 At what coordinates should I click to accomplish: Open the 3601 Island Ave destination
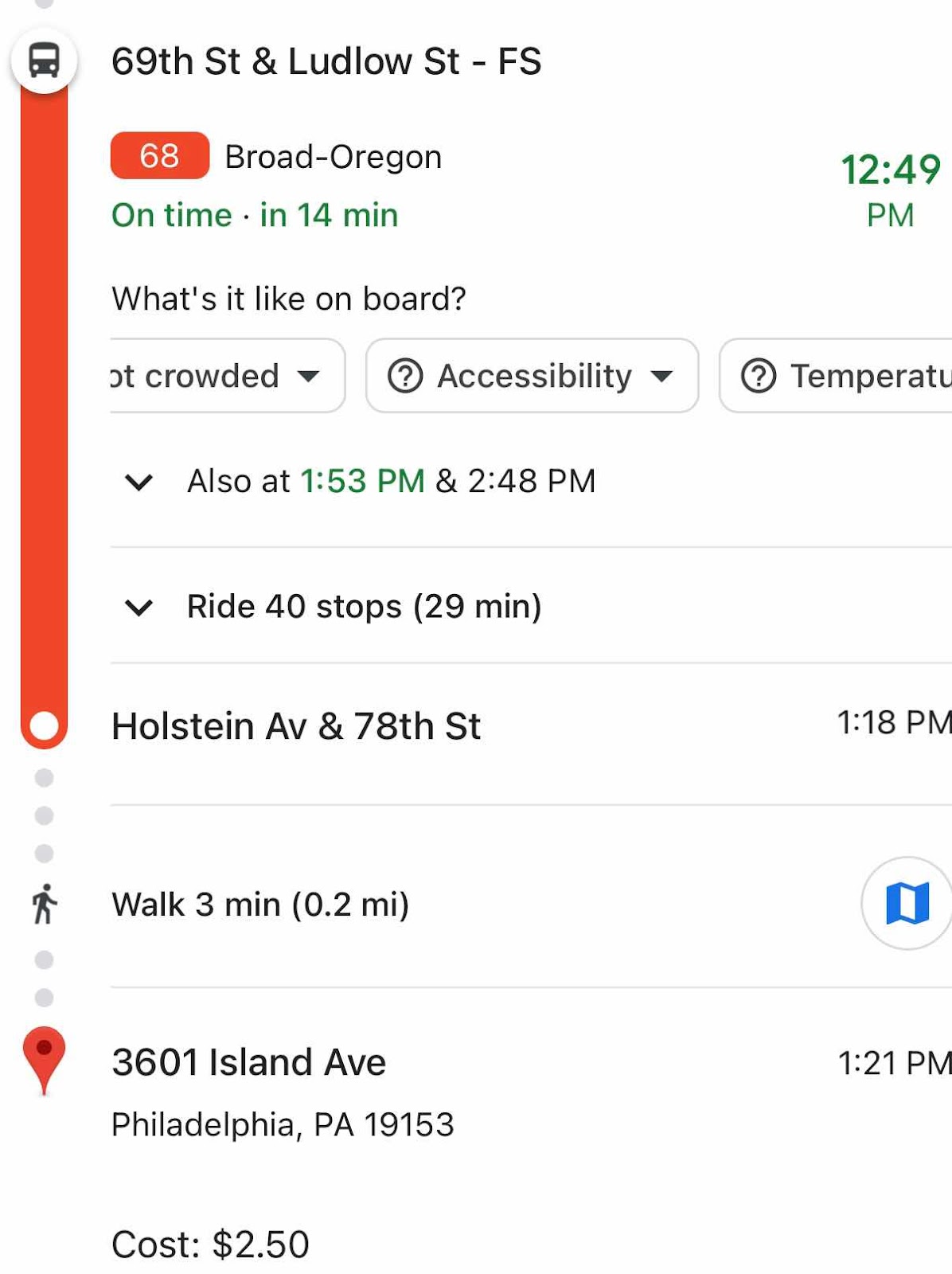(x=248, y=1062)
